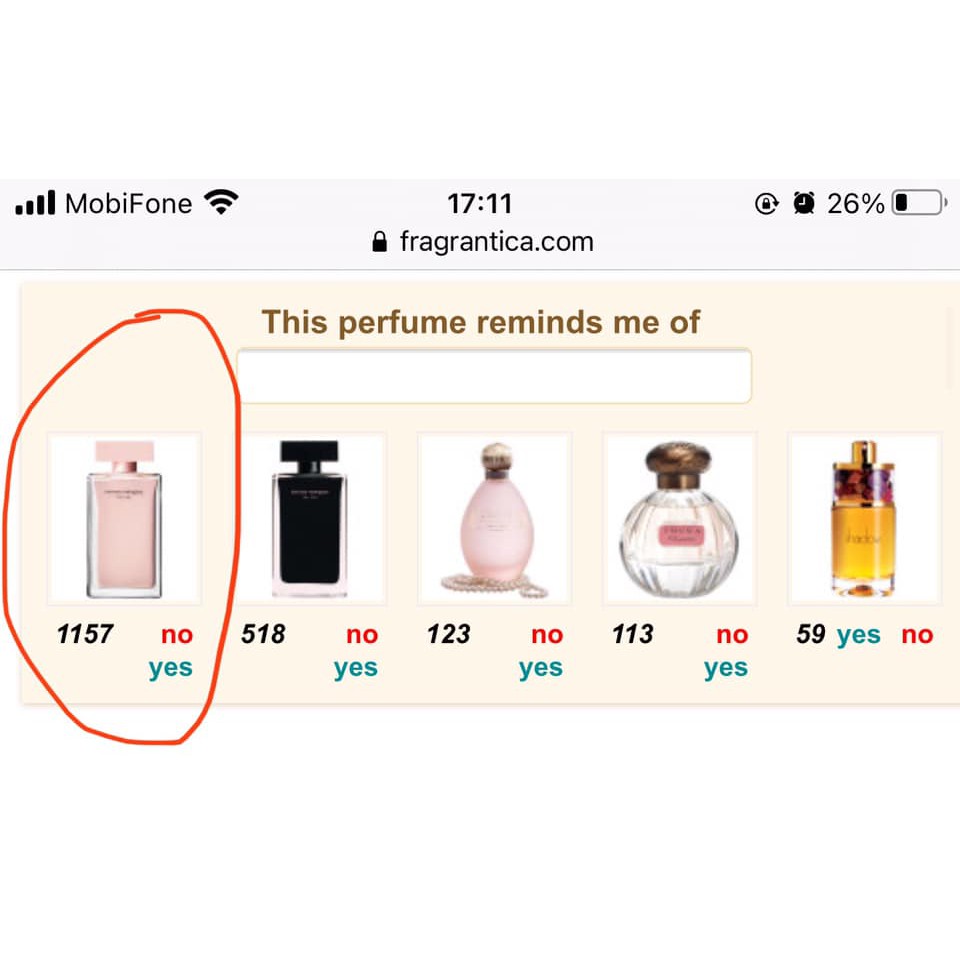
Task: Open the pink bottle perfume with 1157 votes
Action: (x=124, y=518)
